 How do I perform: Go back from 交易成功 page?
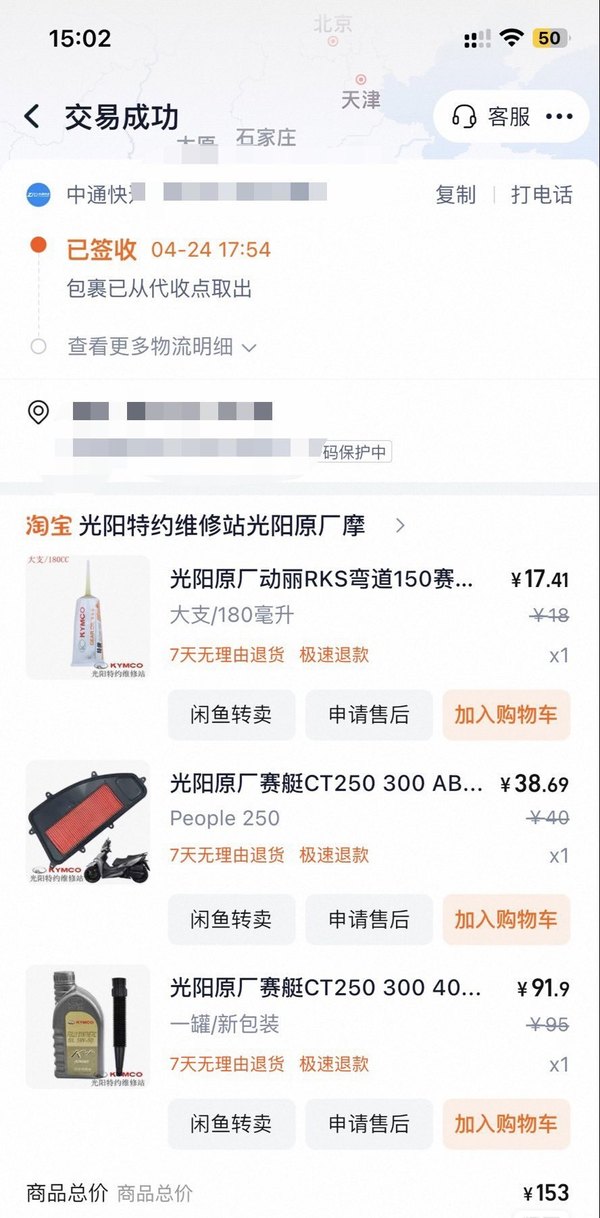point(33,117)
